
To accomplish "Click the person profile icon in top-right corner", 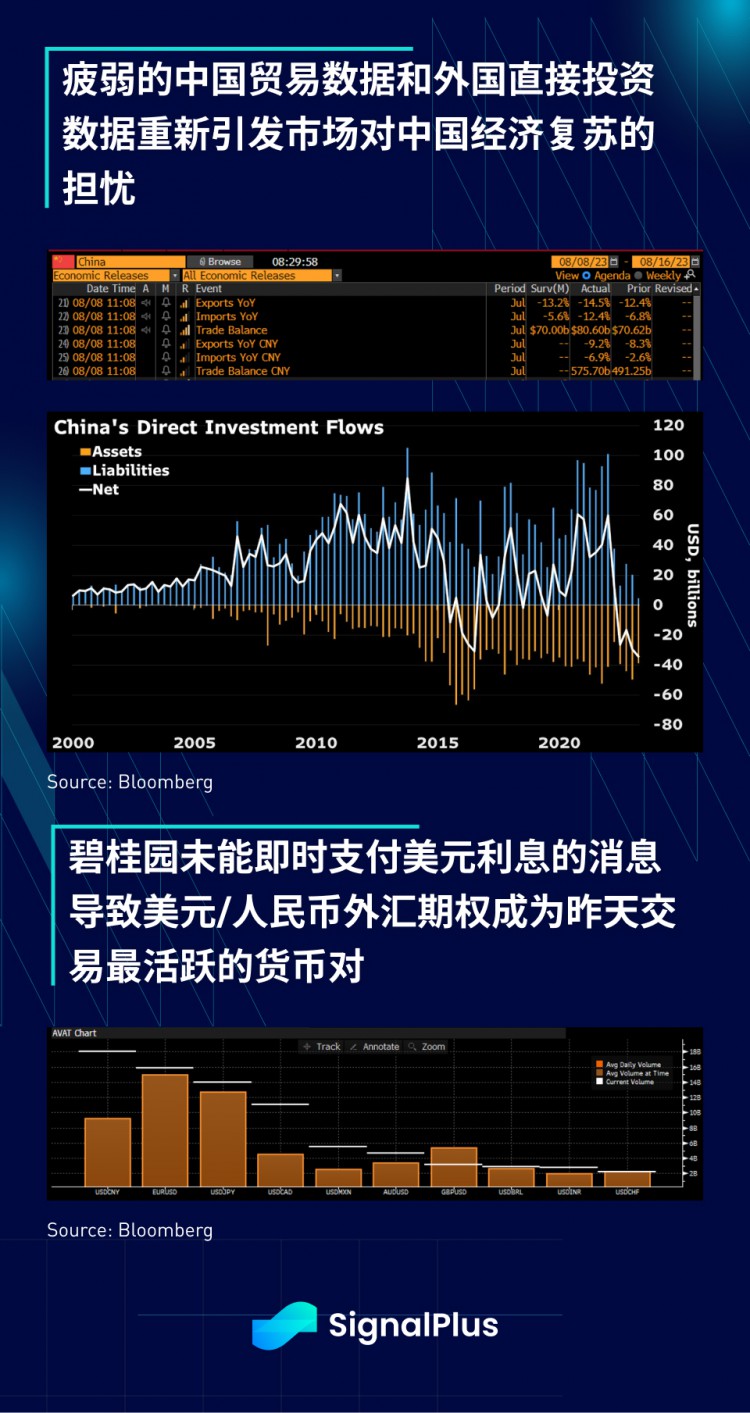I will pyautogui.click(x=691, y=274).
